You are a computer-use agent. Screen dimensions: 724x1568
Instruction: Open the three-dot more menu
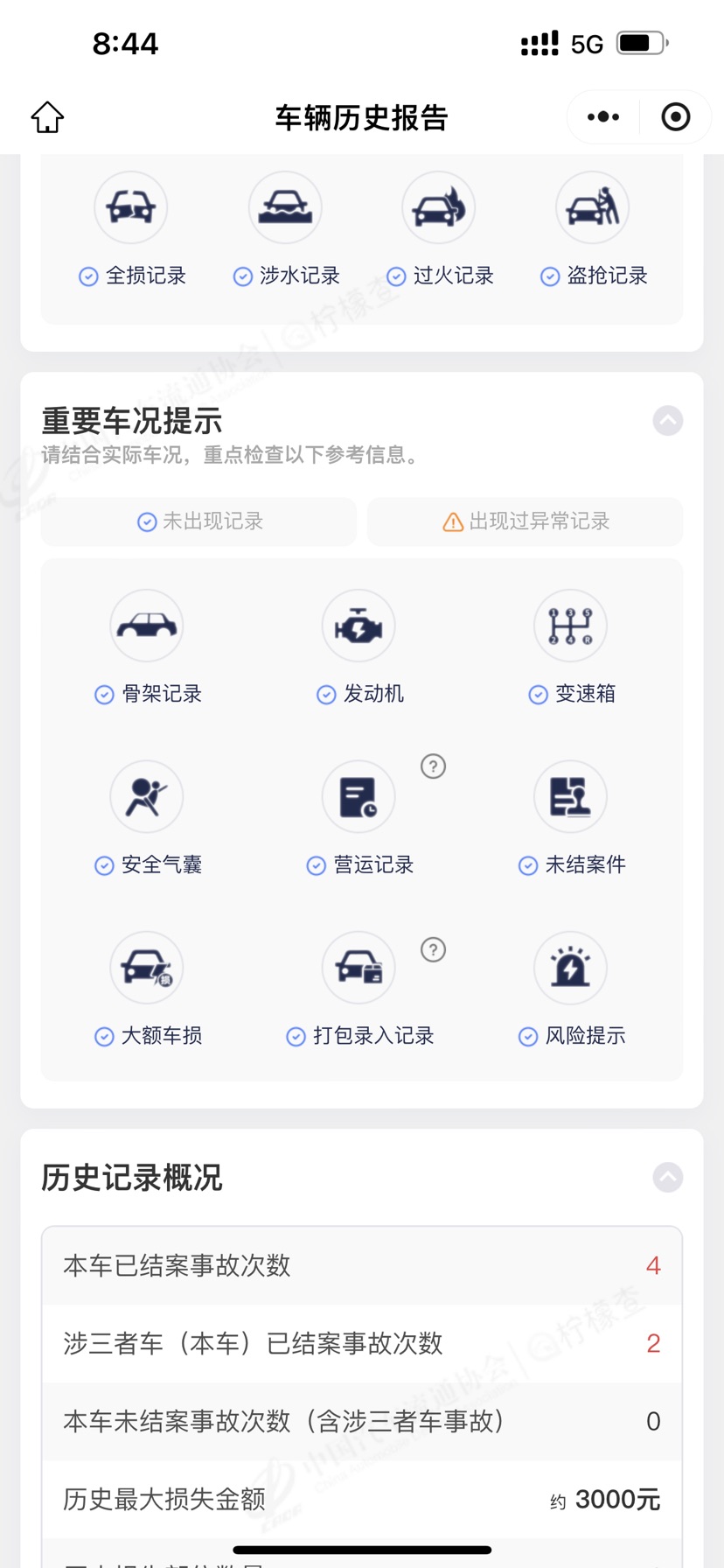603,117
